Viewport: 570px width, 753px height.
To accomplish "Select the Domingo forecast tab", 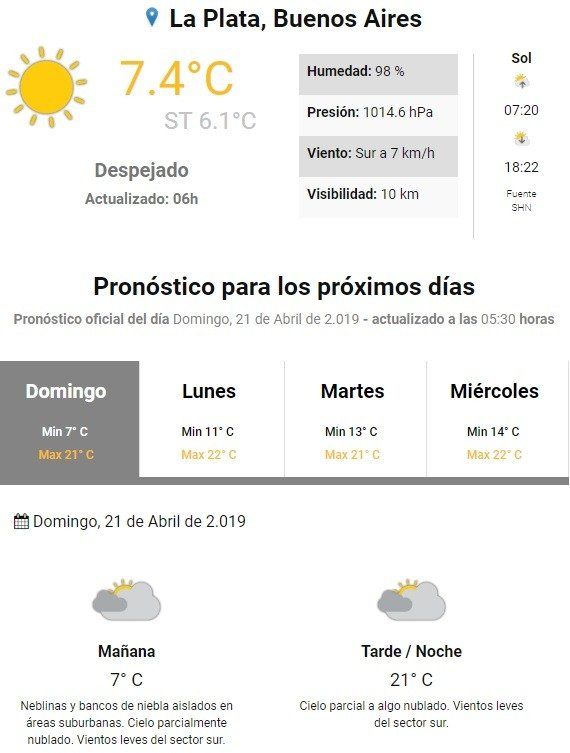I will pos(70,419).
